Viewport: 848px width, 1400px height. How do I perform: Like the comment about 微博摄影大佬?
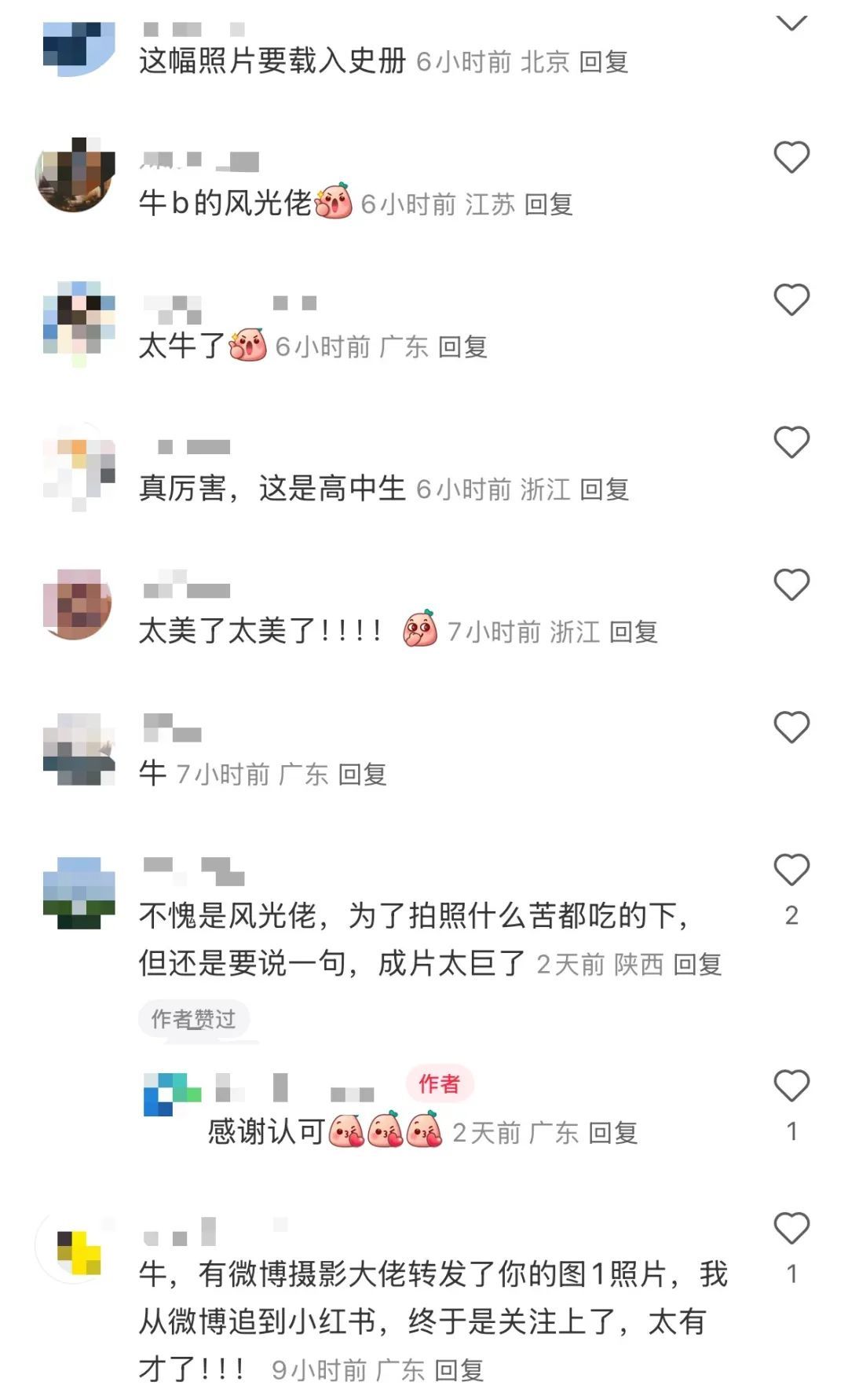coord(791,1229)
